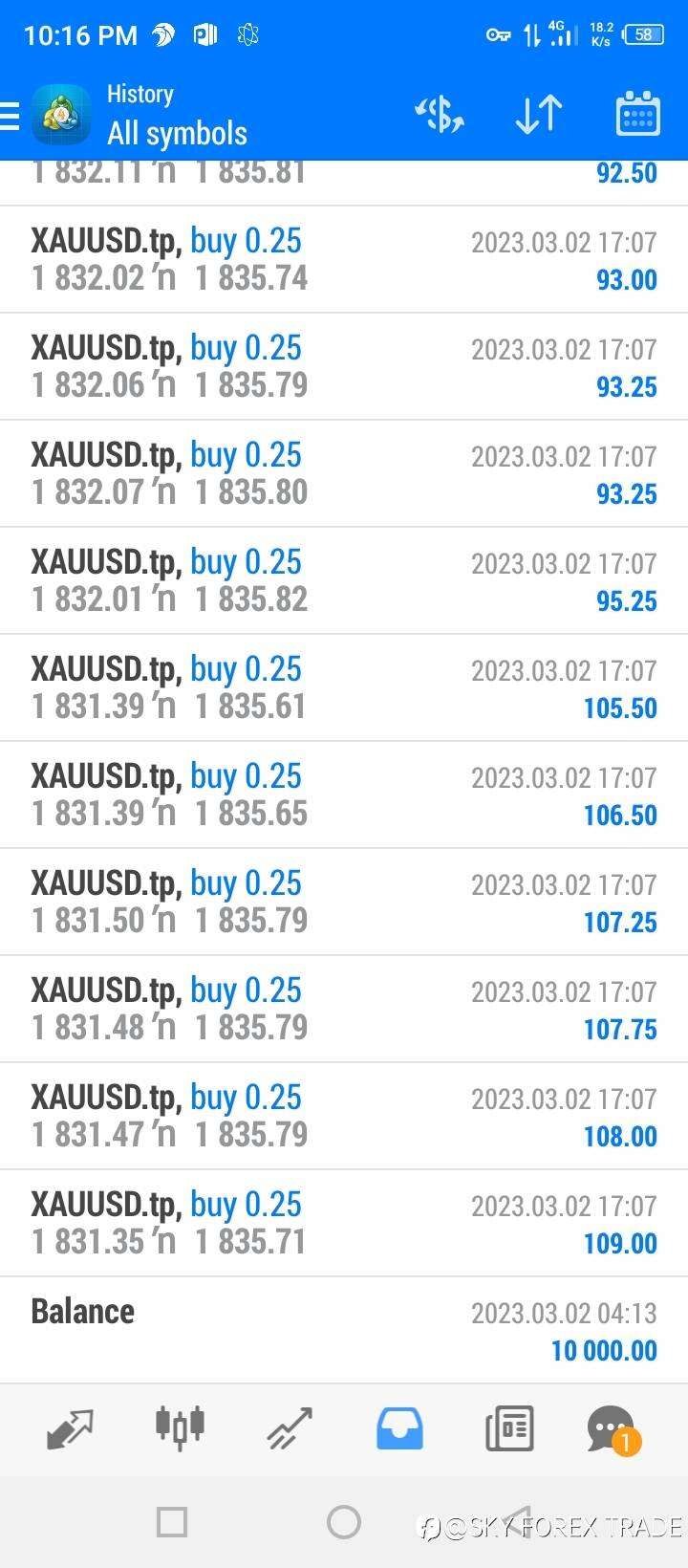The image size is (688, 1568).
Task: Change the history sort order
Action: click(x=539, y=115)
